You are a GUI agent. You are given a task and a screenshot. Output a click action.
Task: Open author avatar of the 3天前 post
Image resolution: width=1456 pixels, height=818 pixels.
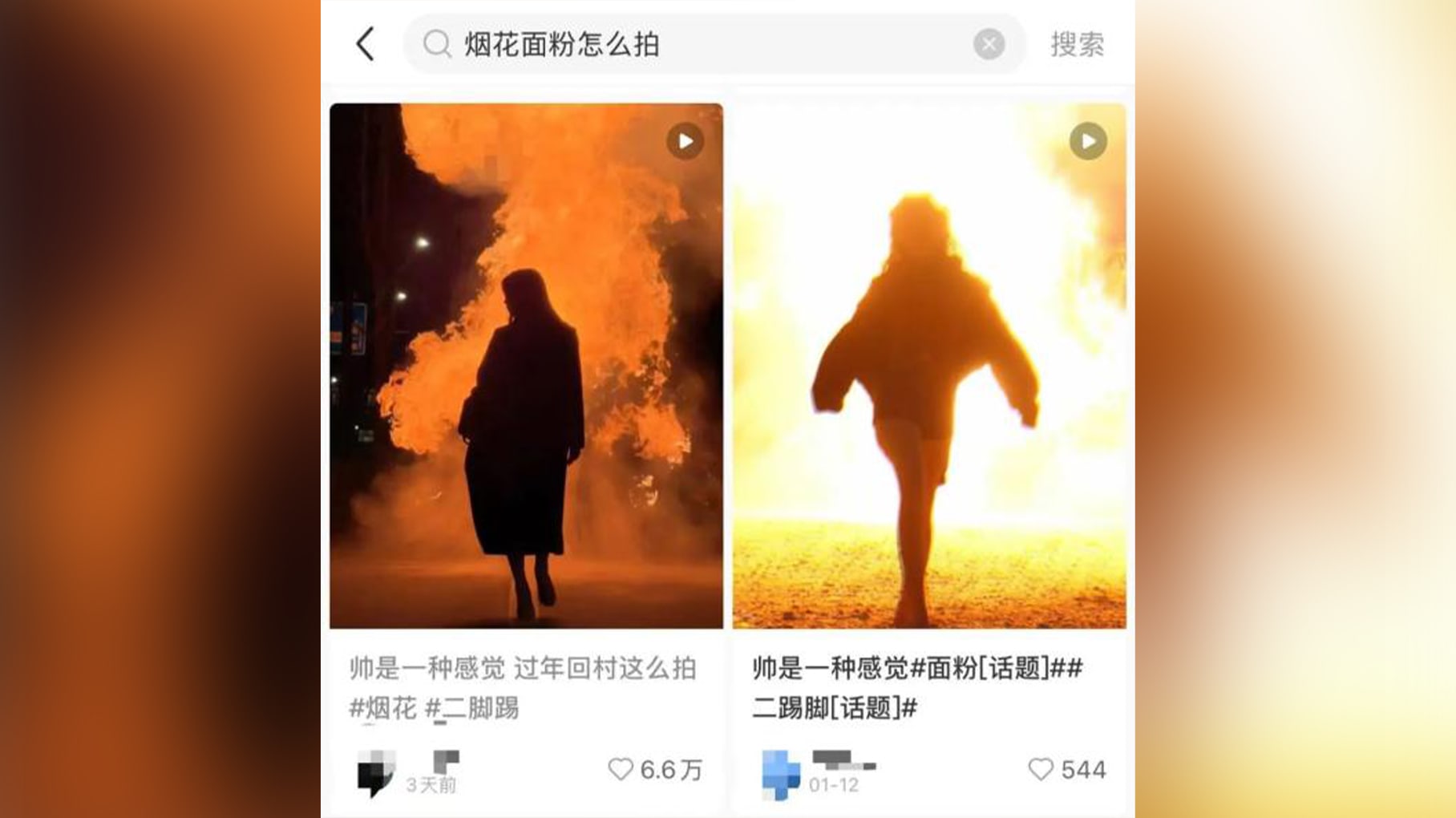376,773
